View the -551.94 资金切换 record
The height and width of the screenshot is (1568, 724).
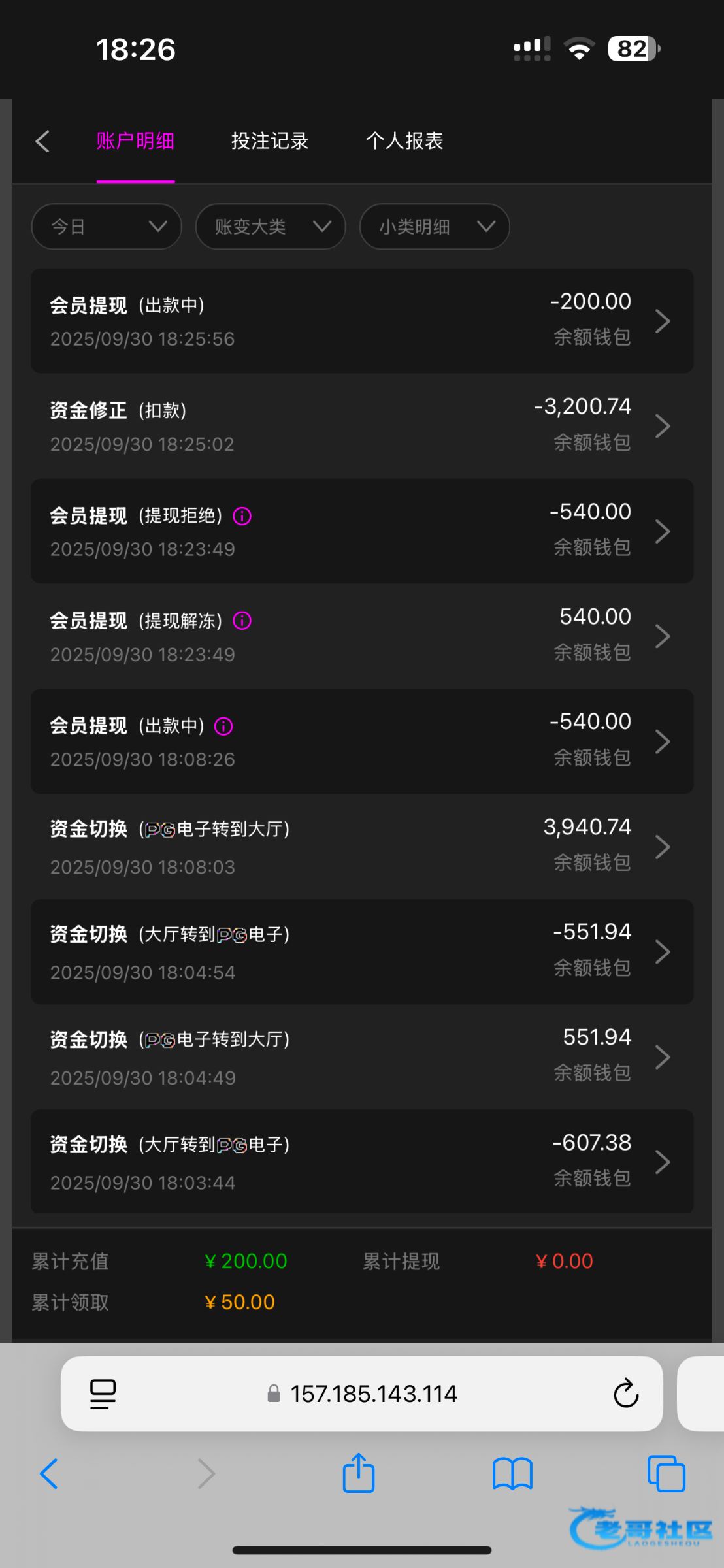(x=362, y=952)
